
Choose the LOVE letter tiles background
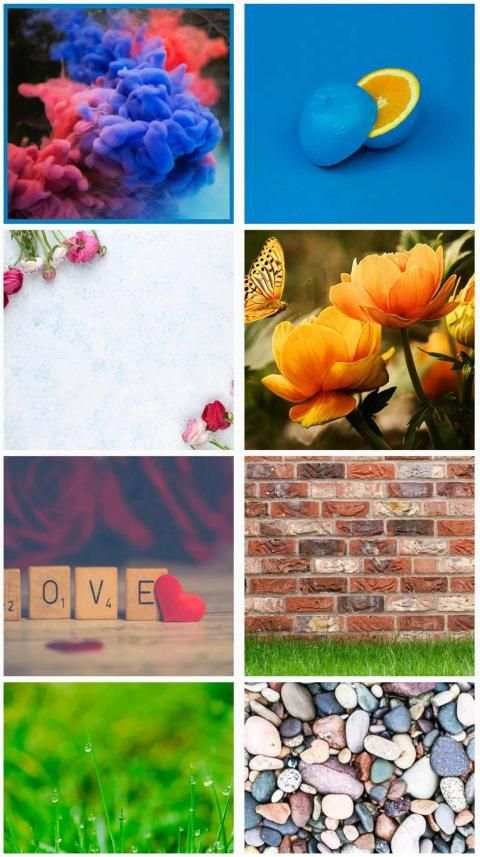pos(119,566)
